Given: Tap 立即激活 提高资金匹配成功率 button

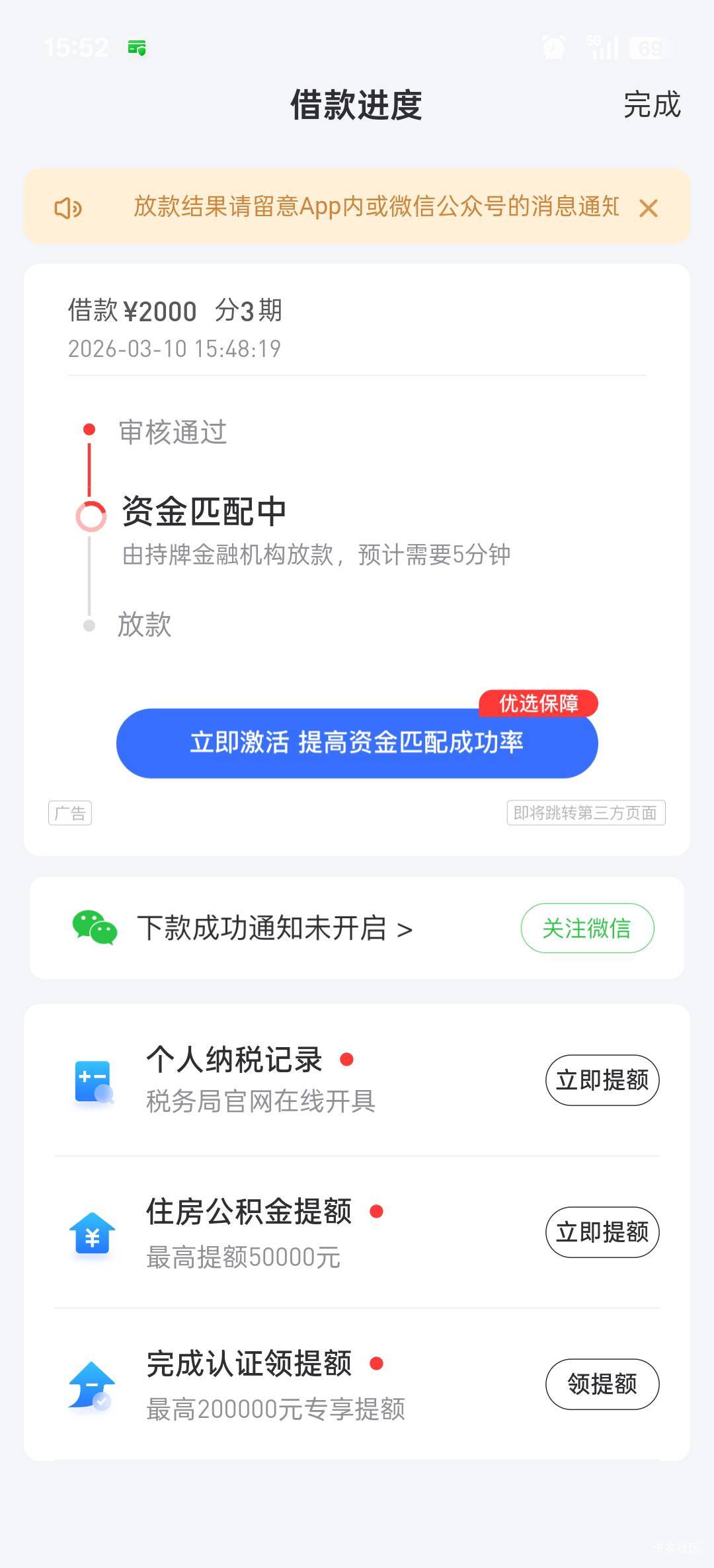Looking at the screenshot, I should pyautogui.click(x=357, y=743).
